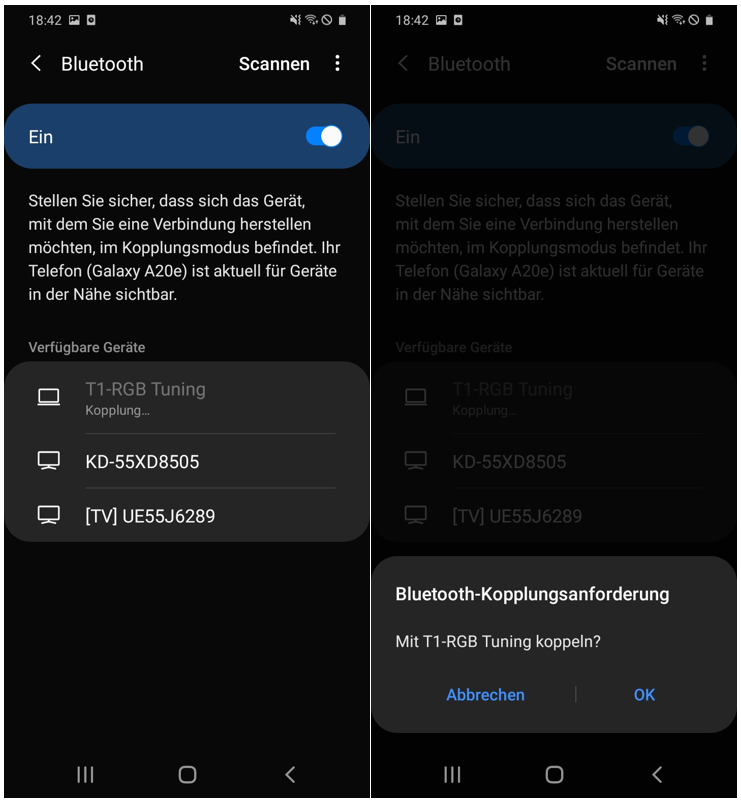The image size is (741, 802).
Task: Open the undimmed three-dot overflow menu
Action: pyautogui.click(x=337, y=64)
